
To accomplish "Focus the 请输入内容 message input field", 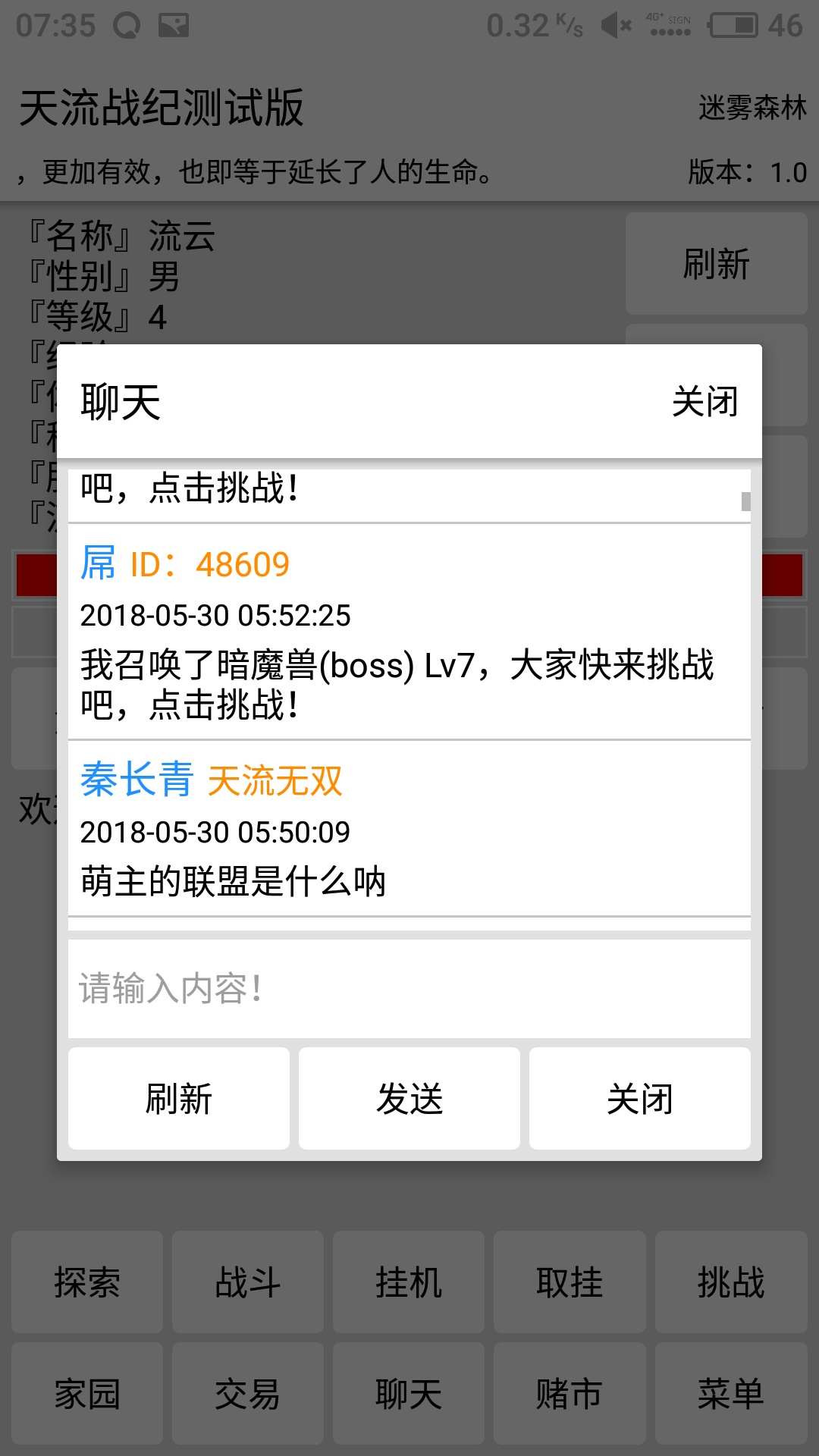I will click(409, 989).
